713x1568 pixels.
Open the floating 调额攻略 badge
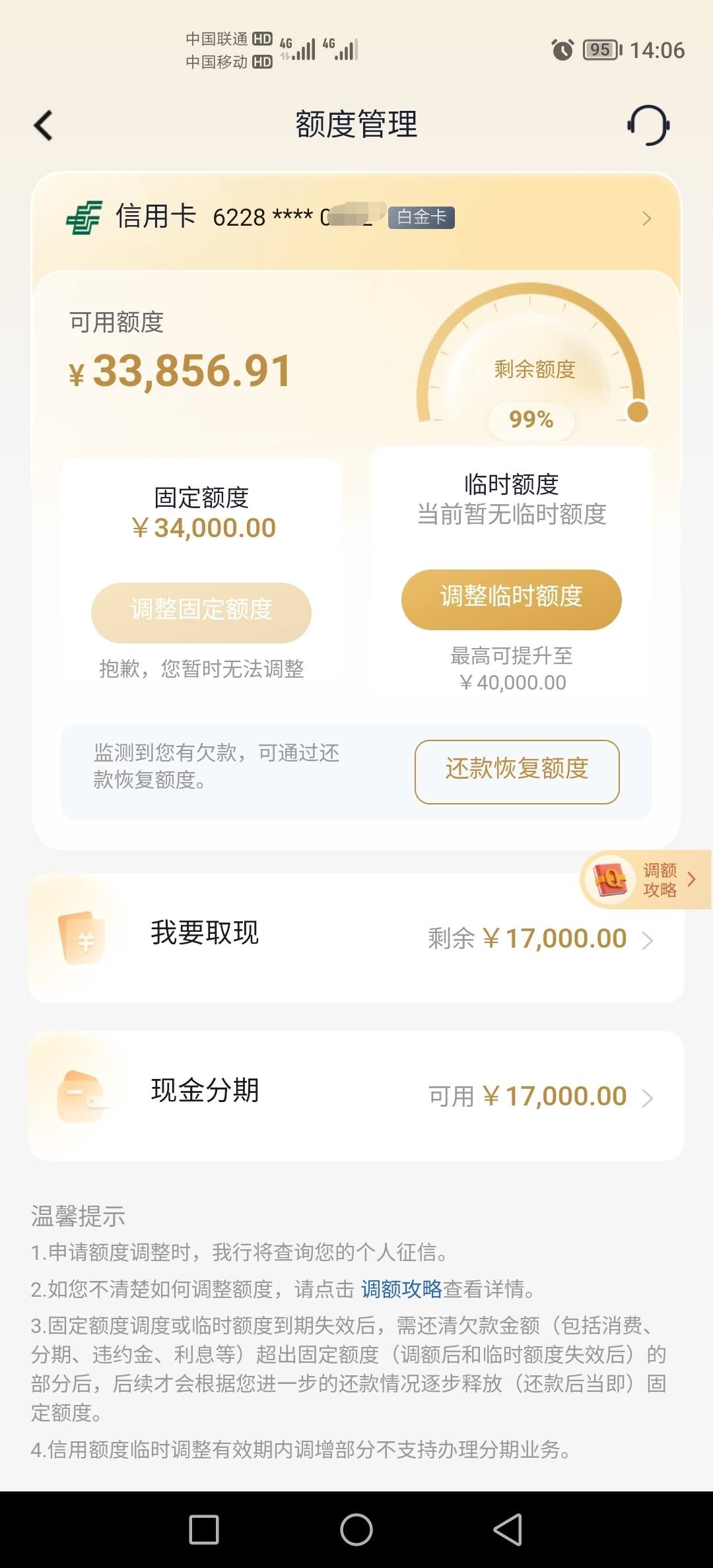point(645,880)
